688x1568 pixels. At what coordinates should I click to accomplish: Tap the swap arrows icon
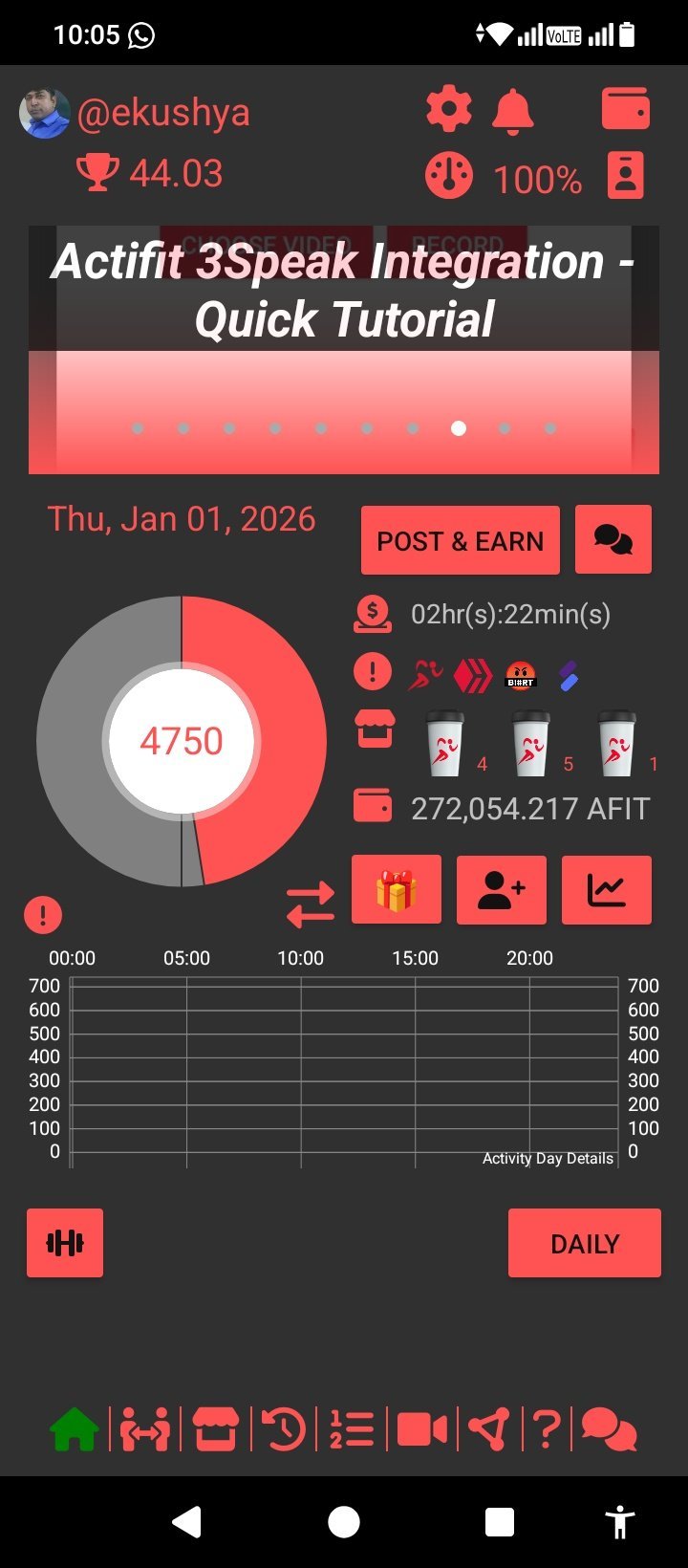pyautogui.click(x=311, y=904)
